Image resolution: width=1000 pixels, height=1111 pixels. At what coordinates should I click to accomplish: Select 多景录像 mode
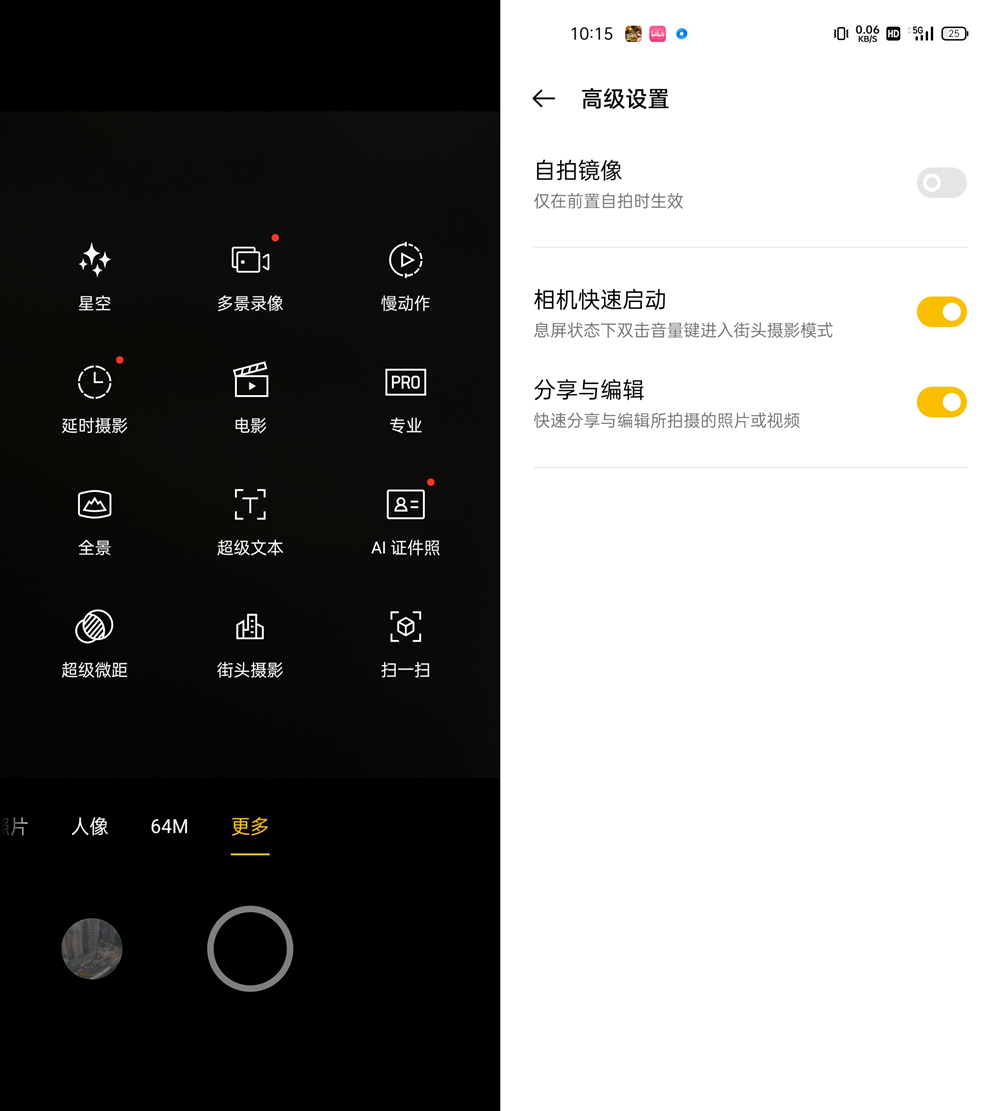coord(250,275)
